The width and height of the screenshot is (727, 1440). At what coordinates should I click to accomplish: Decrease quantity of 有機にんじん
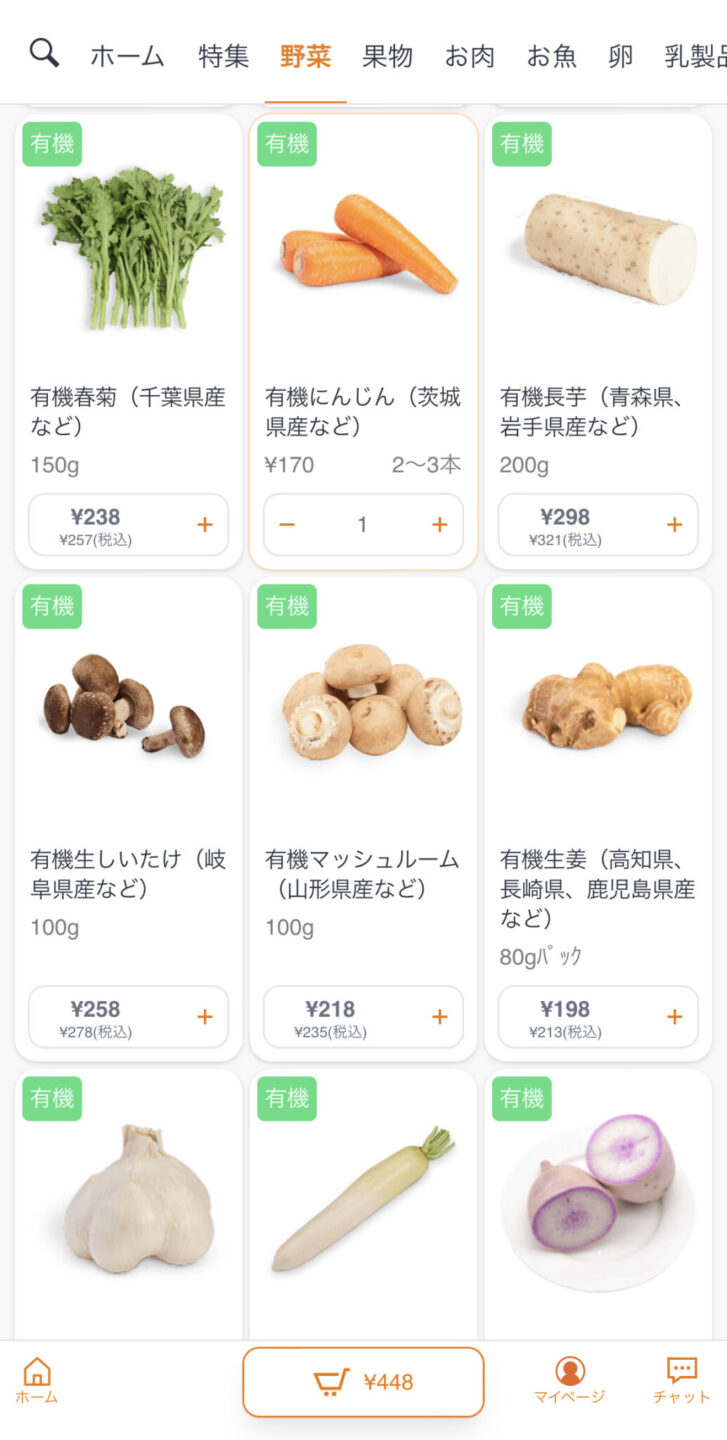(x=287, y=525)
